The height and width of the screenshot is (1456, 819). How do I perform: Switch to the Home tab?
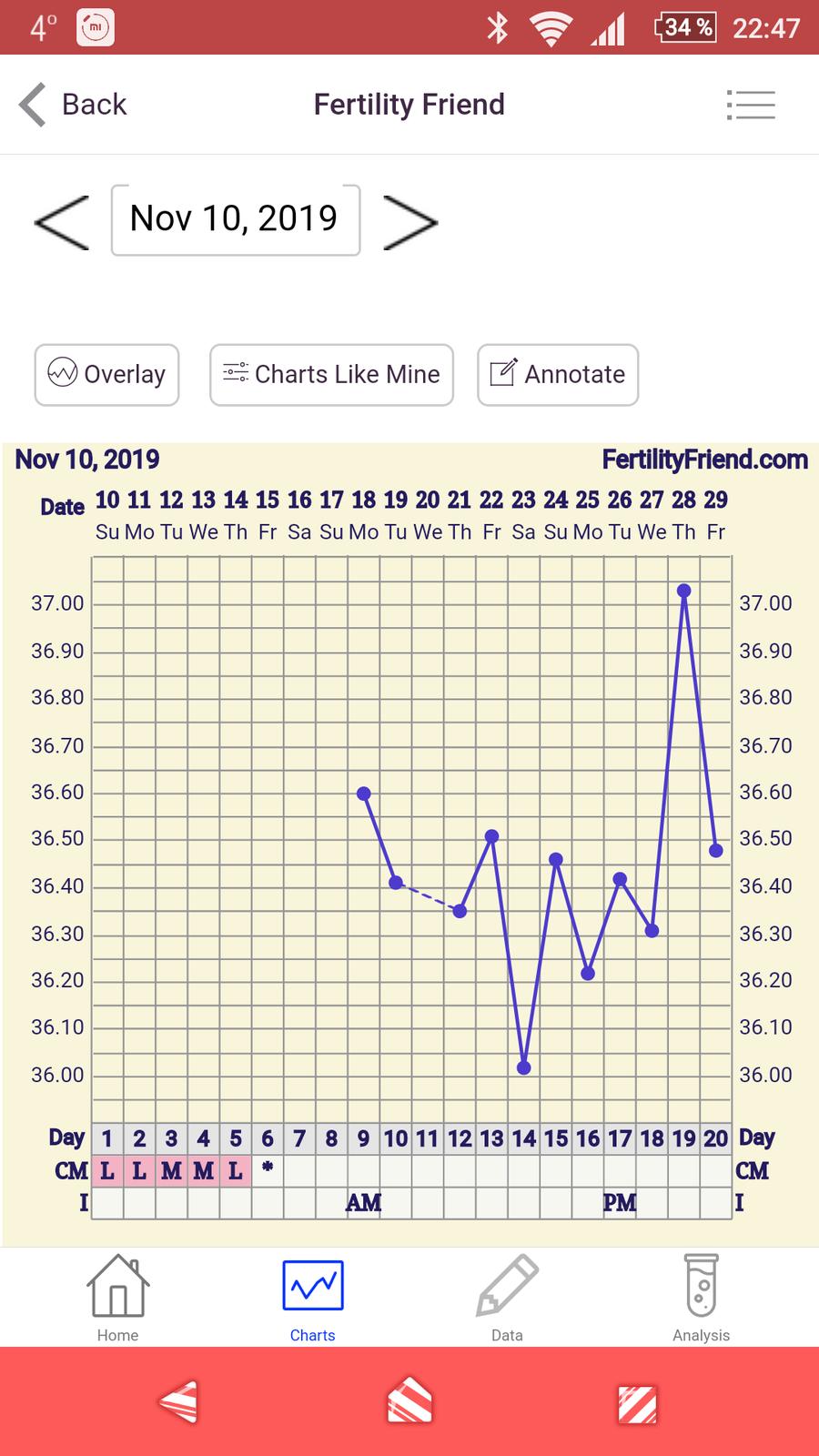coord(117,1298)
